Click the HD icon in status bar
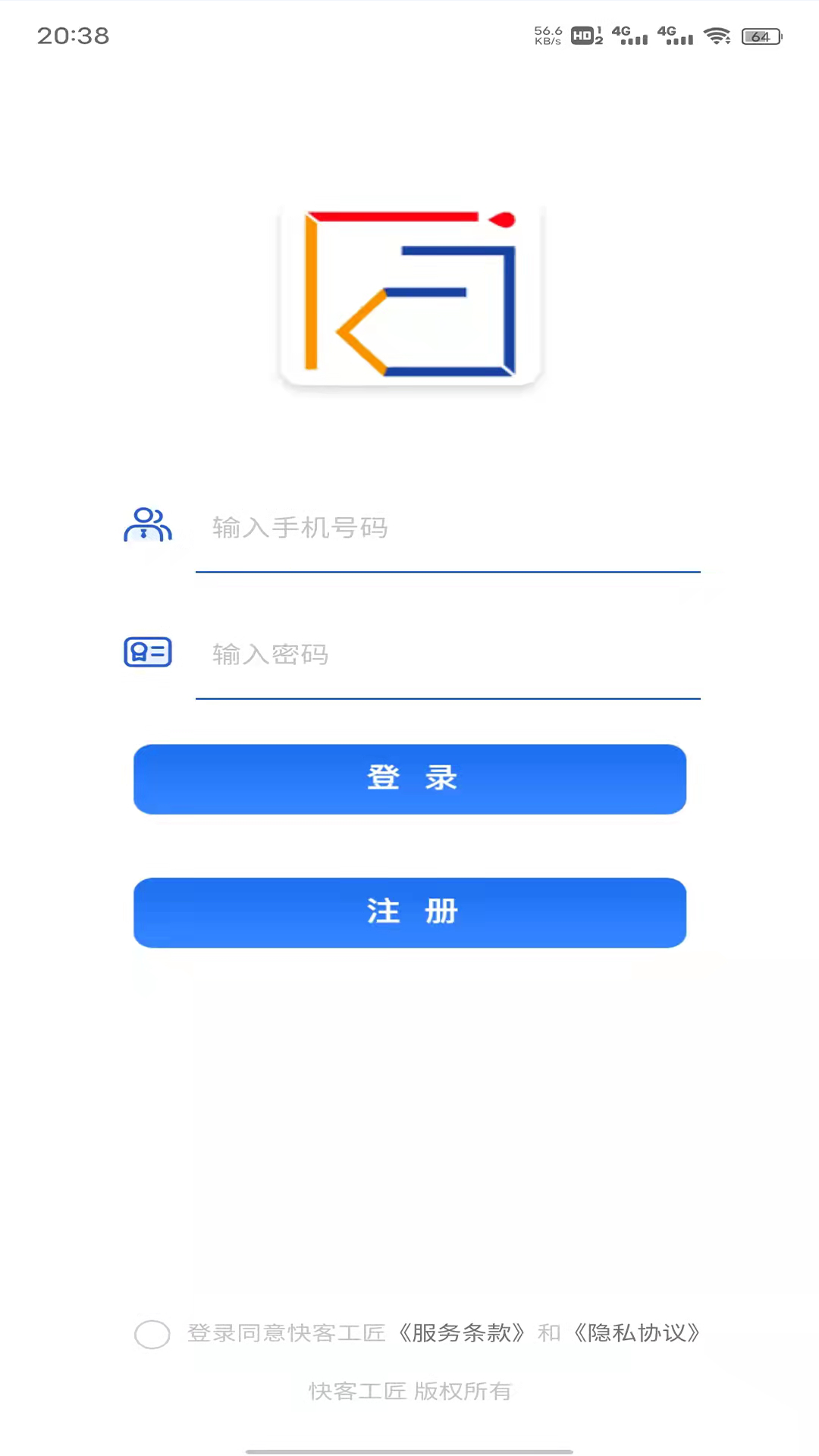The image size is (819, 1456). pos(584,36)
